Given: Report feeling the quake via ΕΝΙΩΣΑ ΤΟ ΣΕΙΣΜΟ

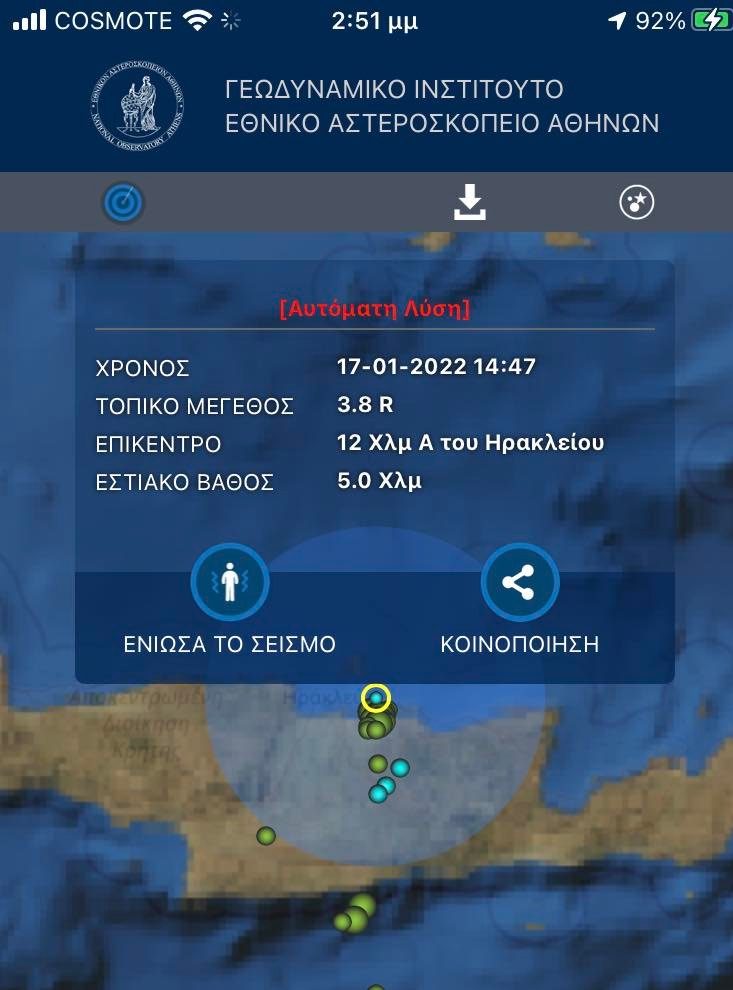Looking at the screenshot, I should click(230, 583).
